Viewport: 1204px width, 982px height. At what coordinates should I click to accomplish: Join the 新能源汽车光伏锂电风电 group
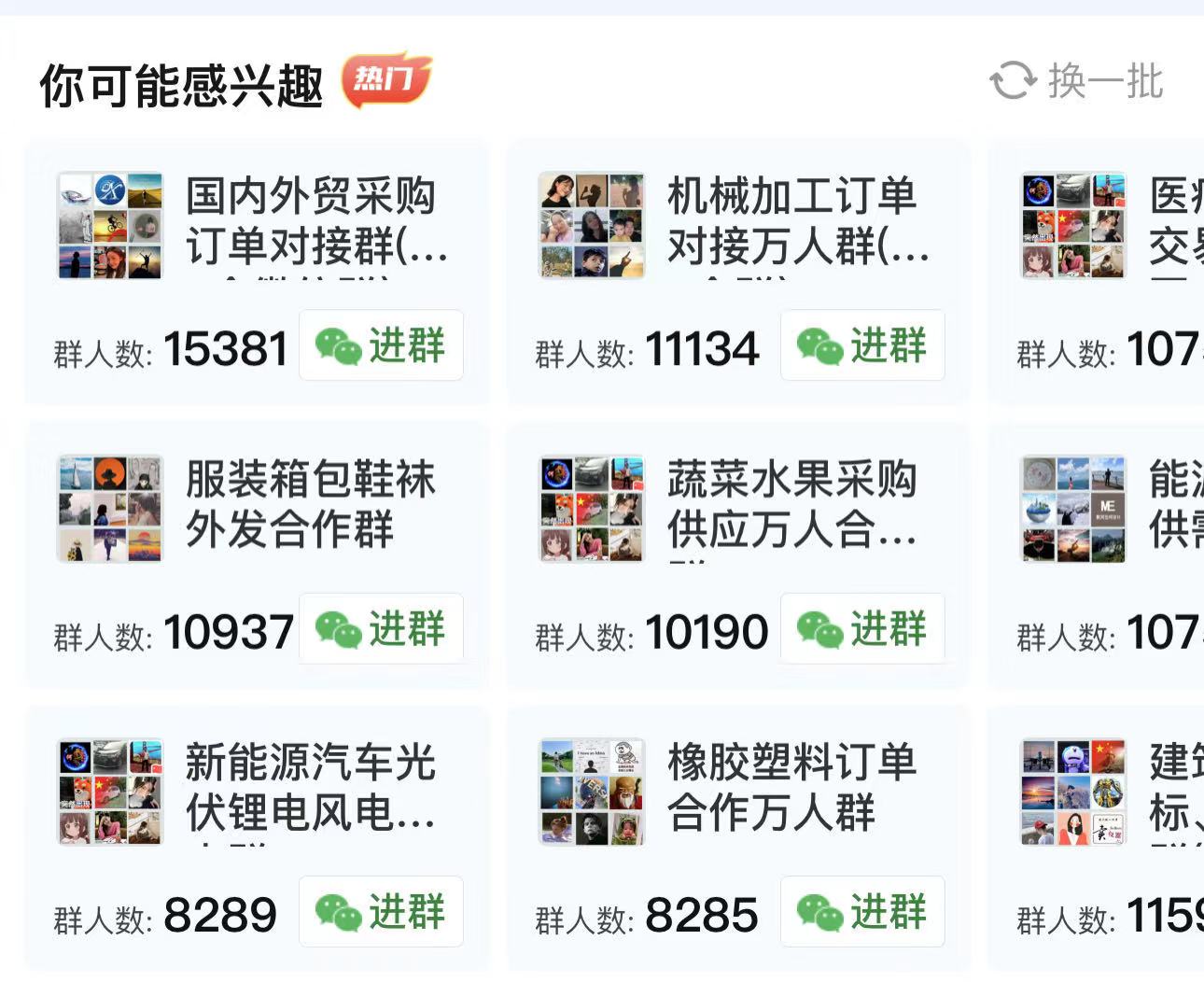point(381,911)
